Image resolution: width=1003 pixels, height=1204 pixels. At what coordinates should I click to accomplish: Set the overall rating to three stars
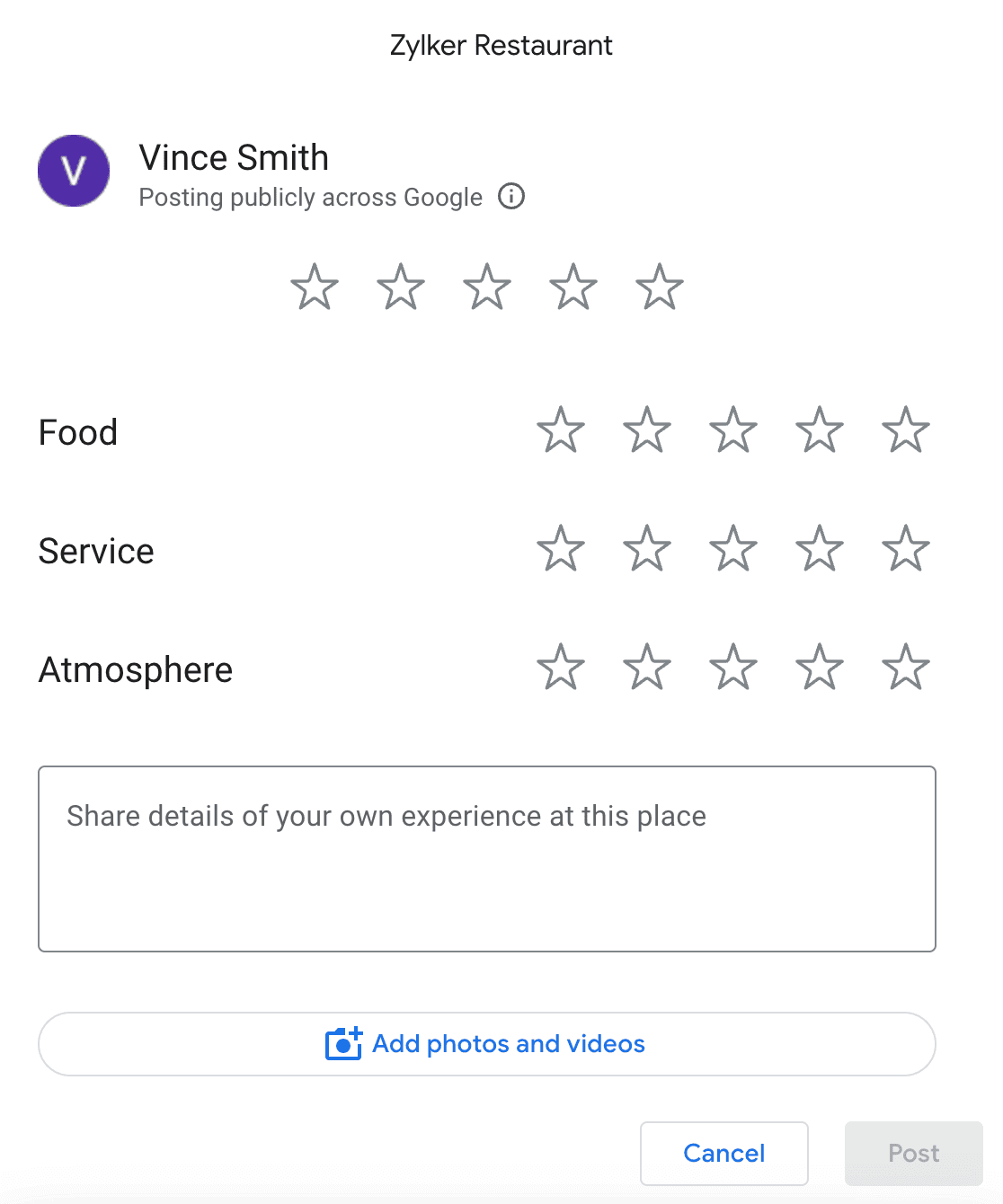pos(487,288)
